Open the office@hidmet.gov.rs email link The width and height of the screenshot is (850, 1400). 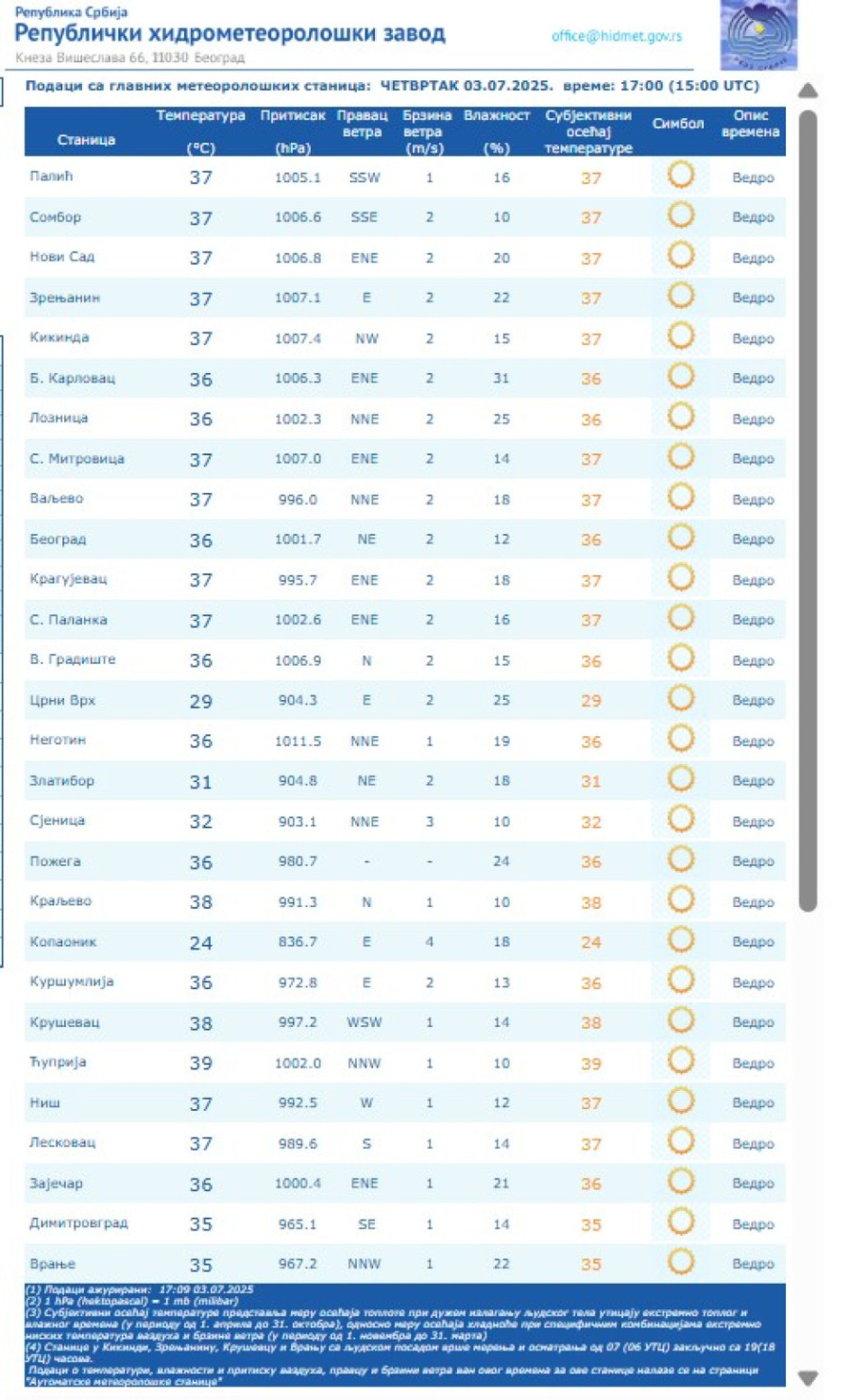click(616, 36)
